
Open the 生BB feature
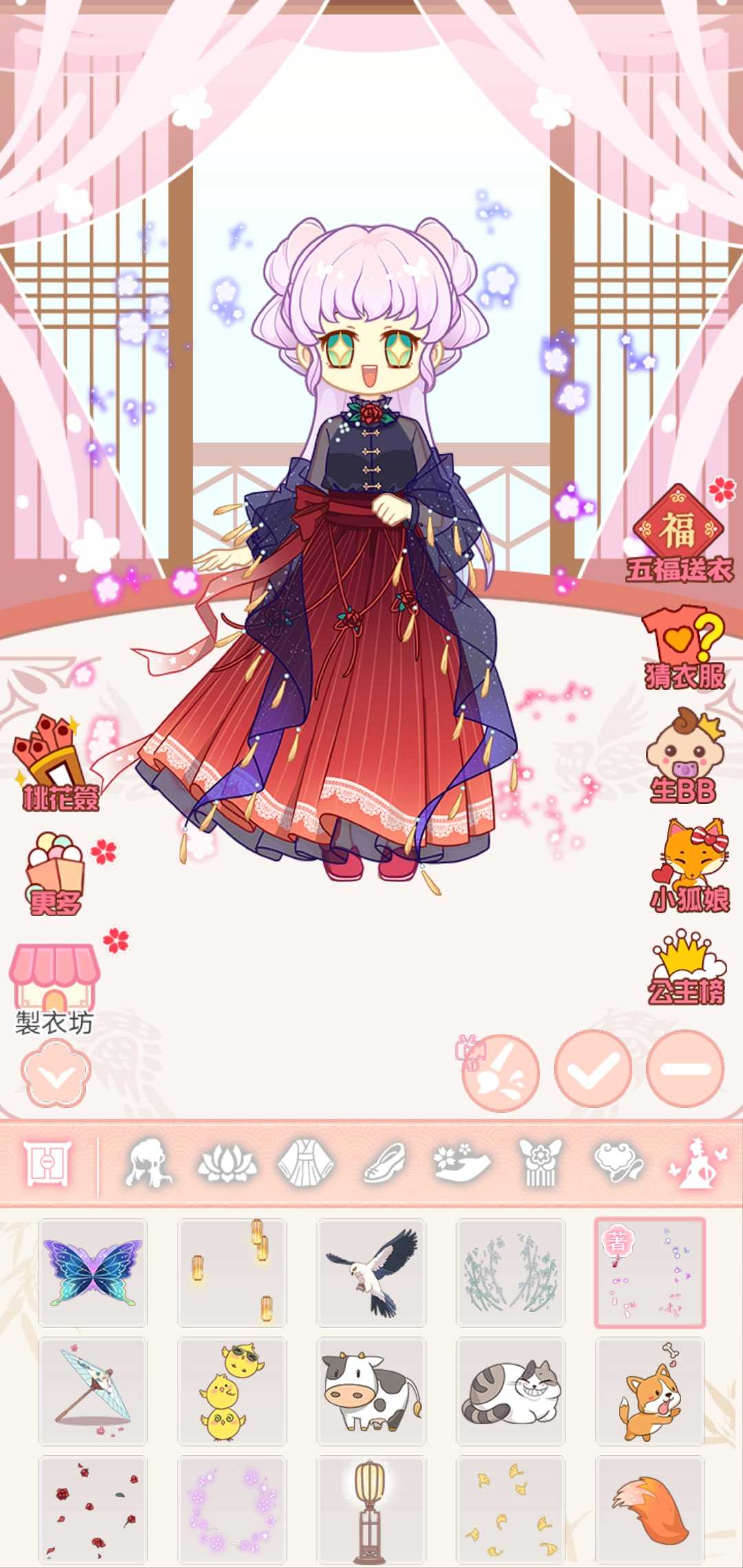tap(685, 756)
